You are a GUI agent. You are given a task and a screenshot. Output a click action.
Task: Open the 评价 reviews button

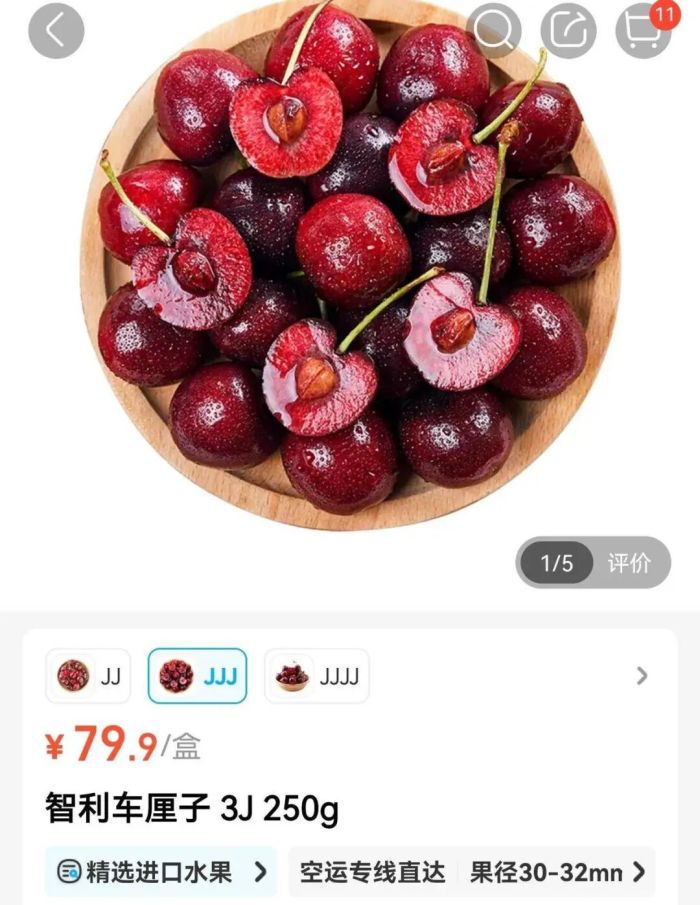click(x=629, y=563)
